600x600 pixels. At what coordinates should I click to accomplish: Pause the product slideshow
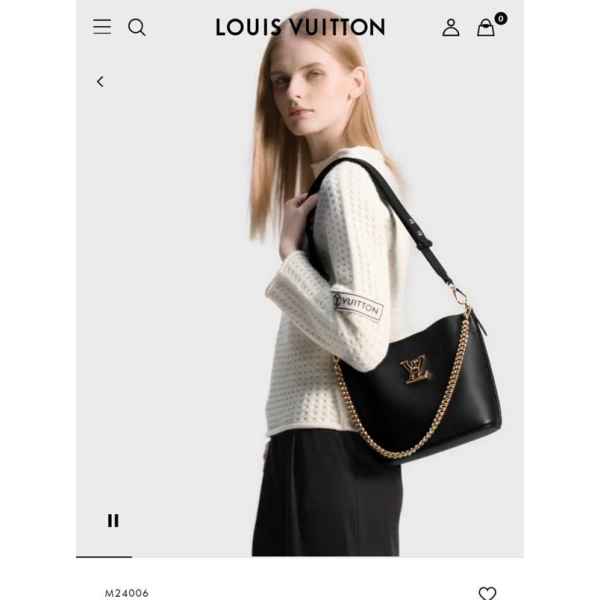click(113, 520)
